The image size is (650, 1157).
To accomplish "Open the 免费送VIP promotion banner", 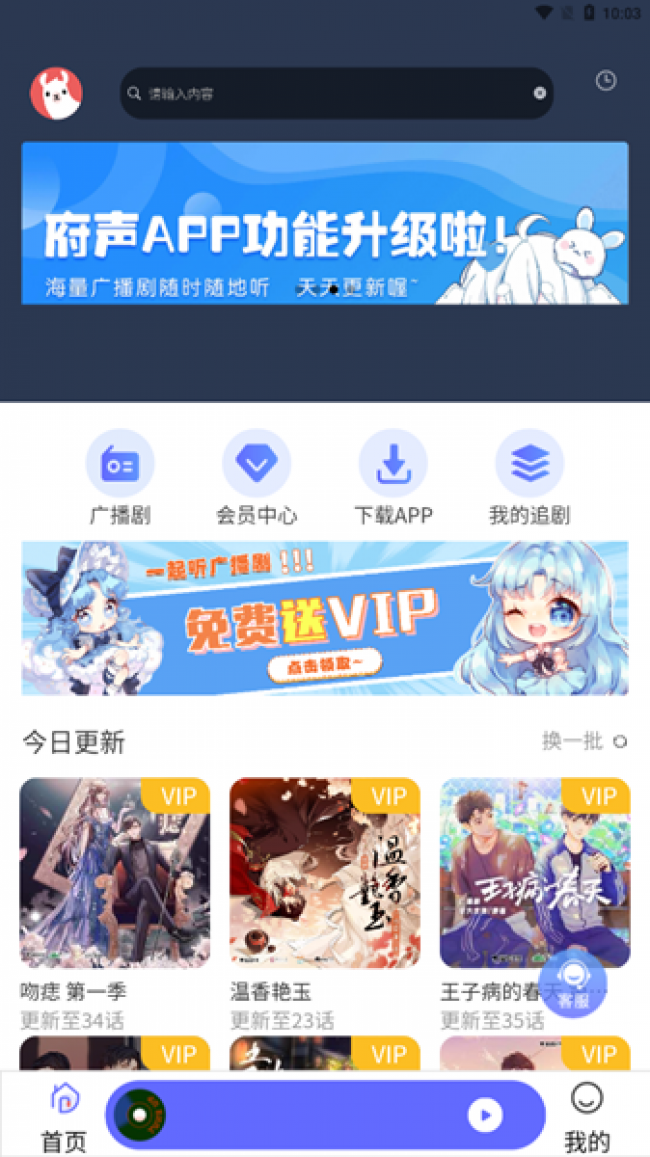I will (325, 618).
